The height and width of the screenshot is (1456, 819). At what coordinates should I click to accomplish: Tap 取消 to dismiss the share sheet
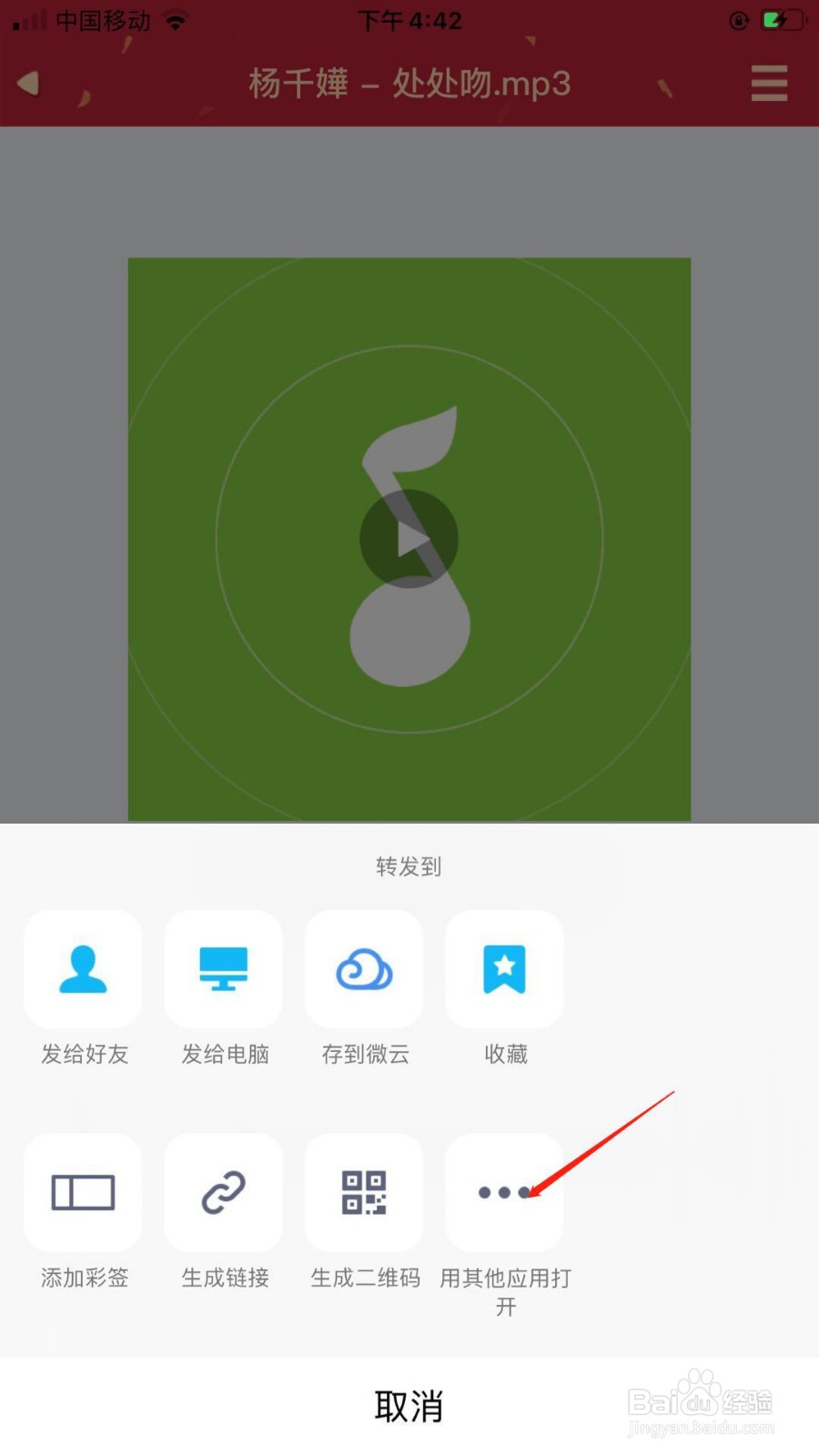[409, 1405]
